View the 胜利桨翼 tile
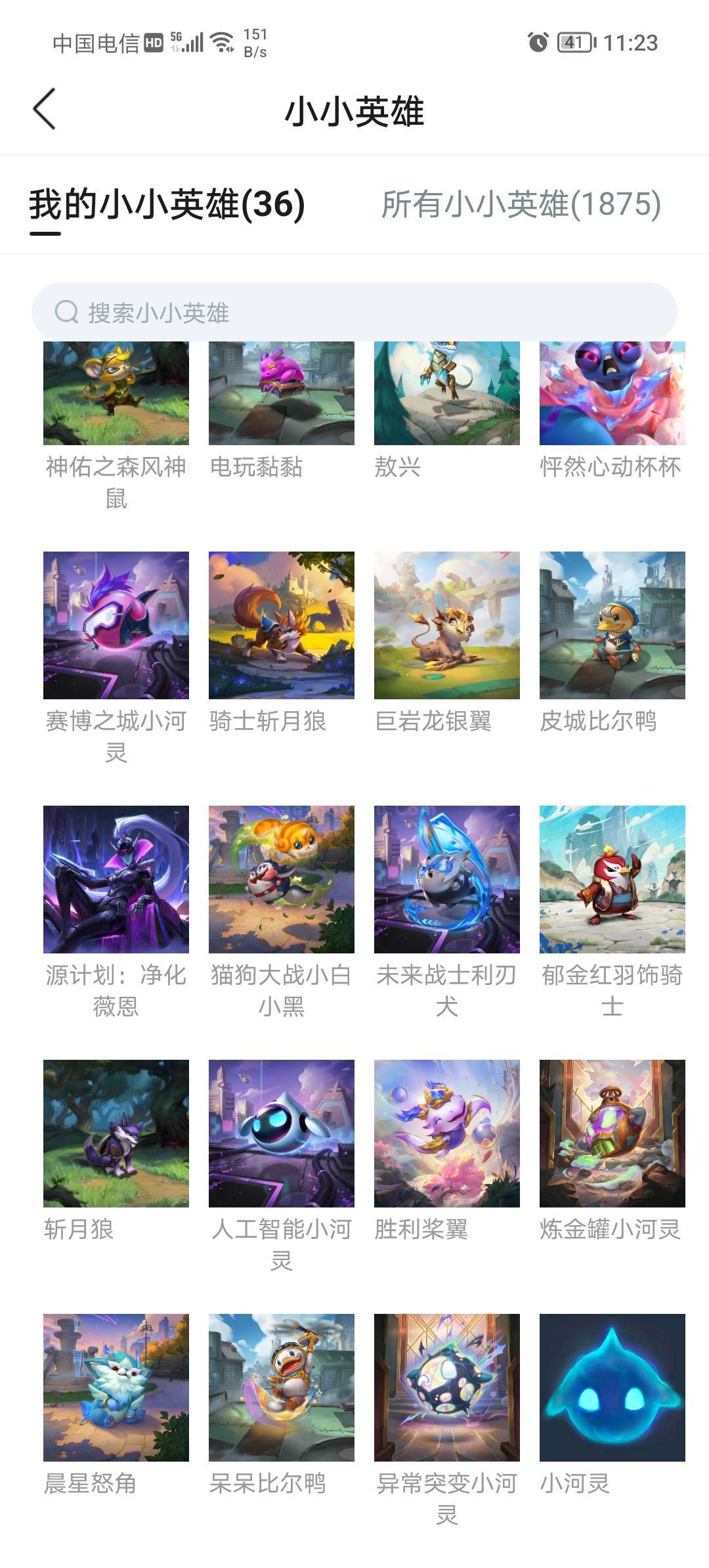This screenshot has height=1568, width=709. (447, 1152)
